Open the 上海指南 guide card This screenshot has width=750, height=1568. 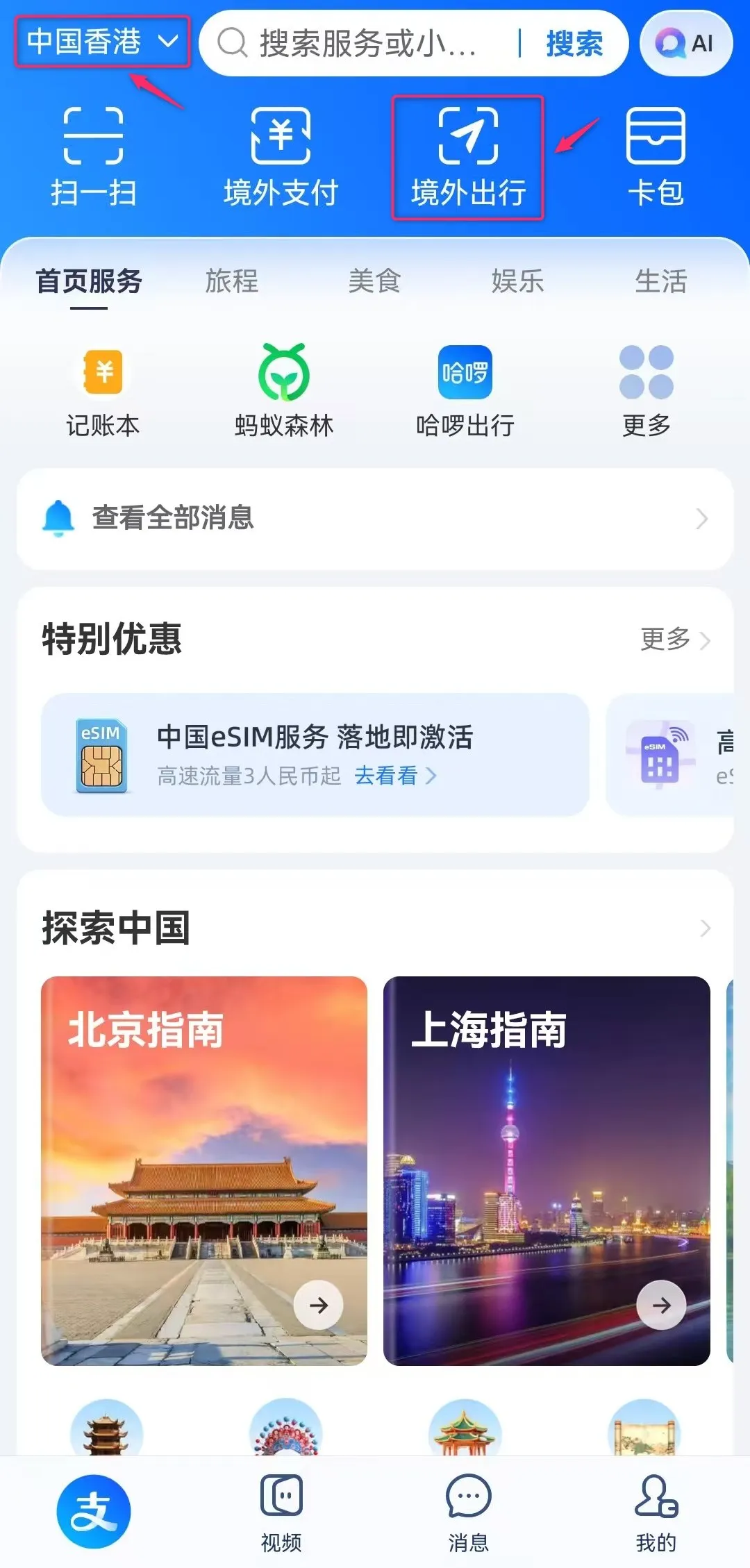547,1170
